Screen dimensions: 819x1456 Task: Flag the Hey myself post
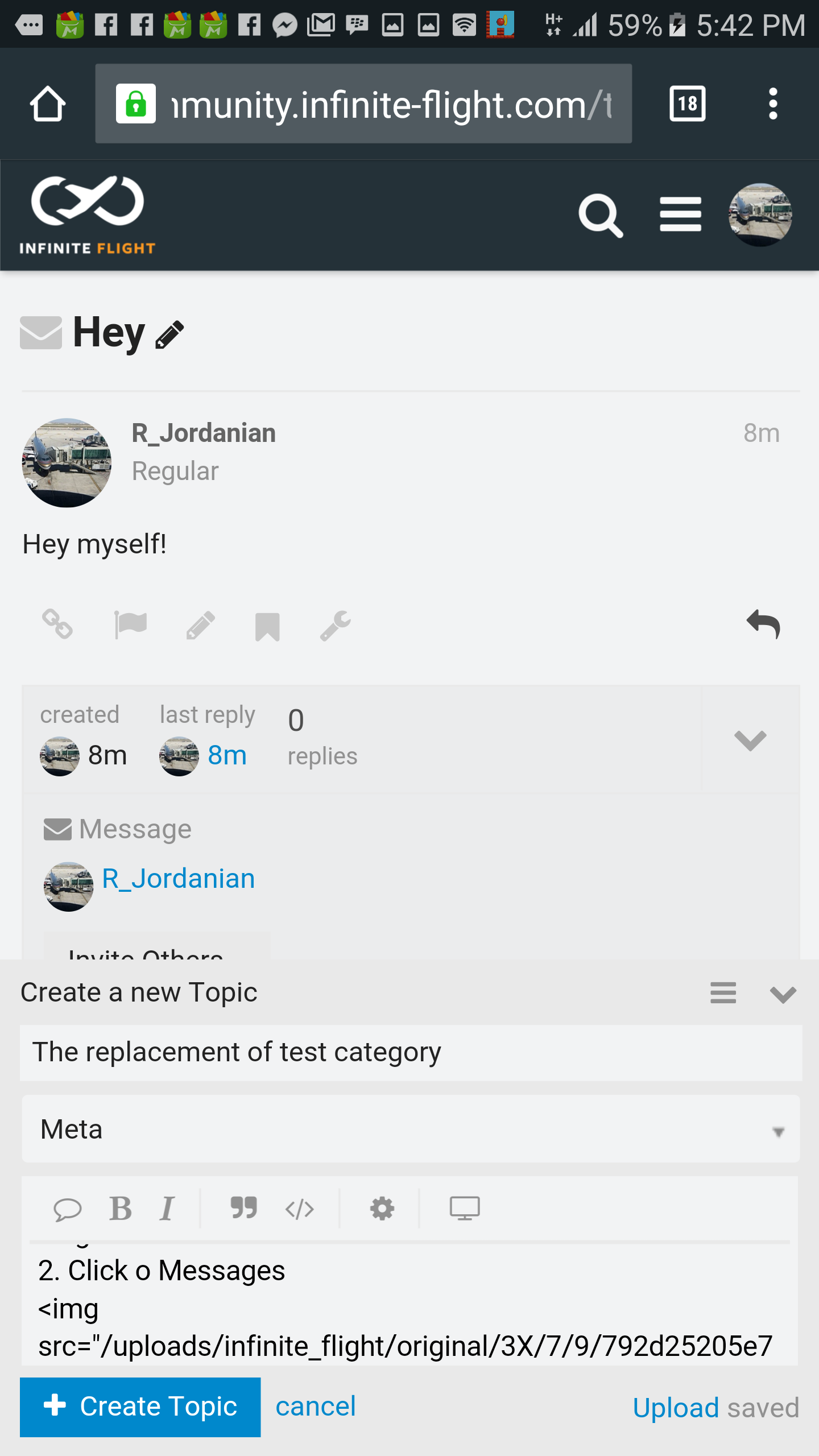click(x=130, y=624)
